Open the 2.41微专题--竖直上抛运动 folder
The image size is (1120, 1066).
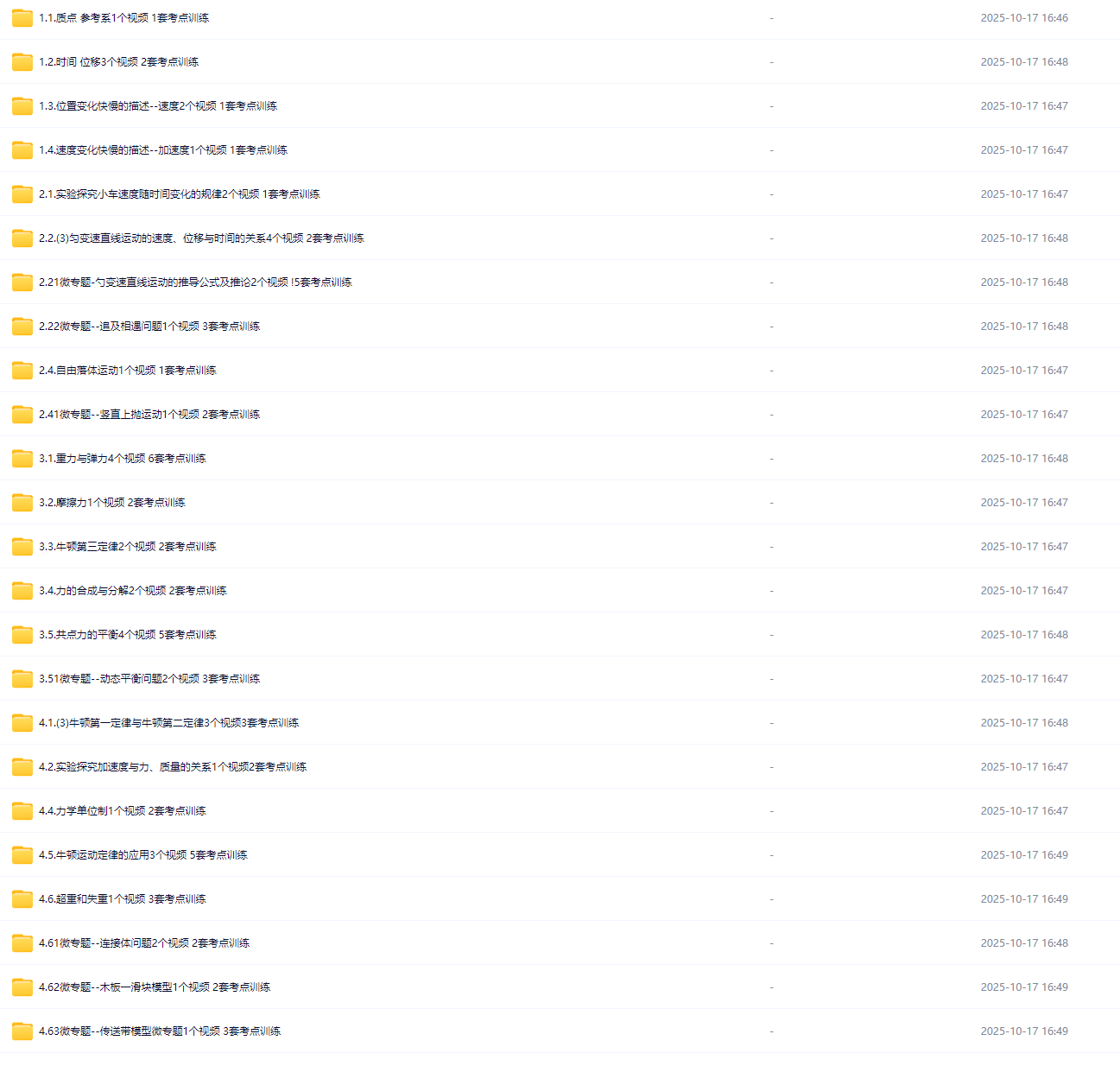pyautogui.click(x=149, y=415)
